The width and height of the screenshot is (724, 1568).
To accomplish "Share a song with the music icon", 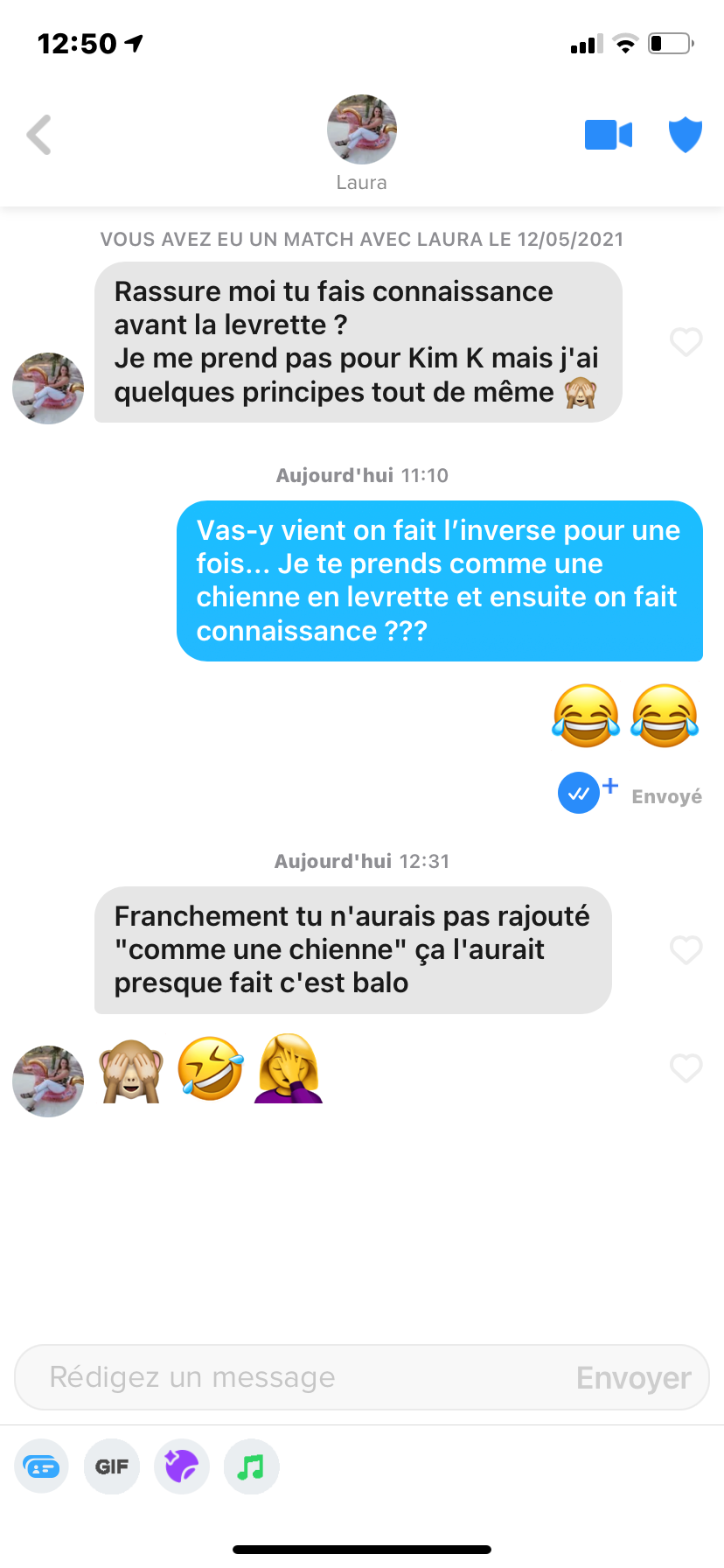I will point(252,1466).
